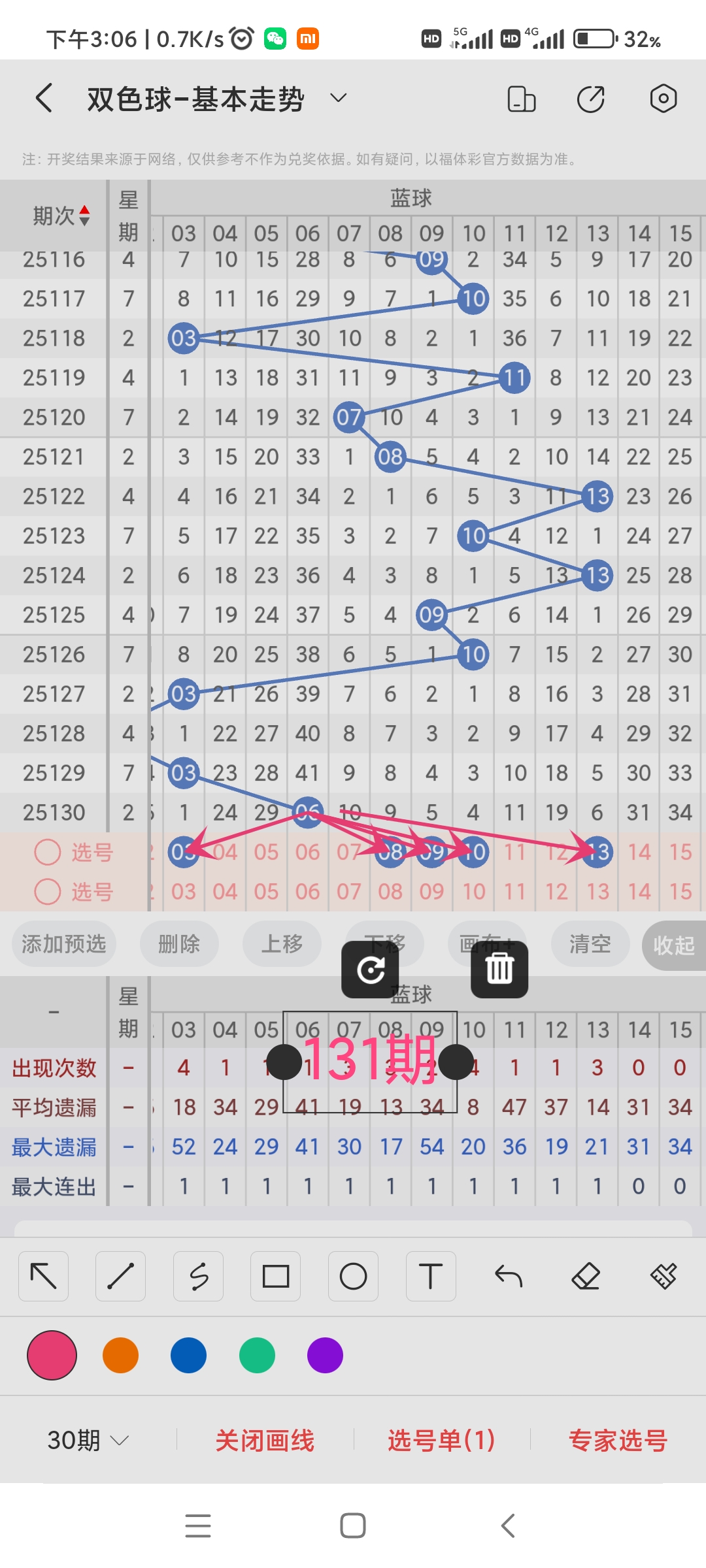This screenshot has height=1568, width=706.
Task: Select the straight line drawing tool
Action: pyautogui.click(x=120, y=1275)
